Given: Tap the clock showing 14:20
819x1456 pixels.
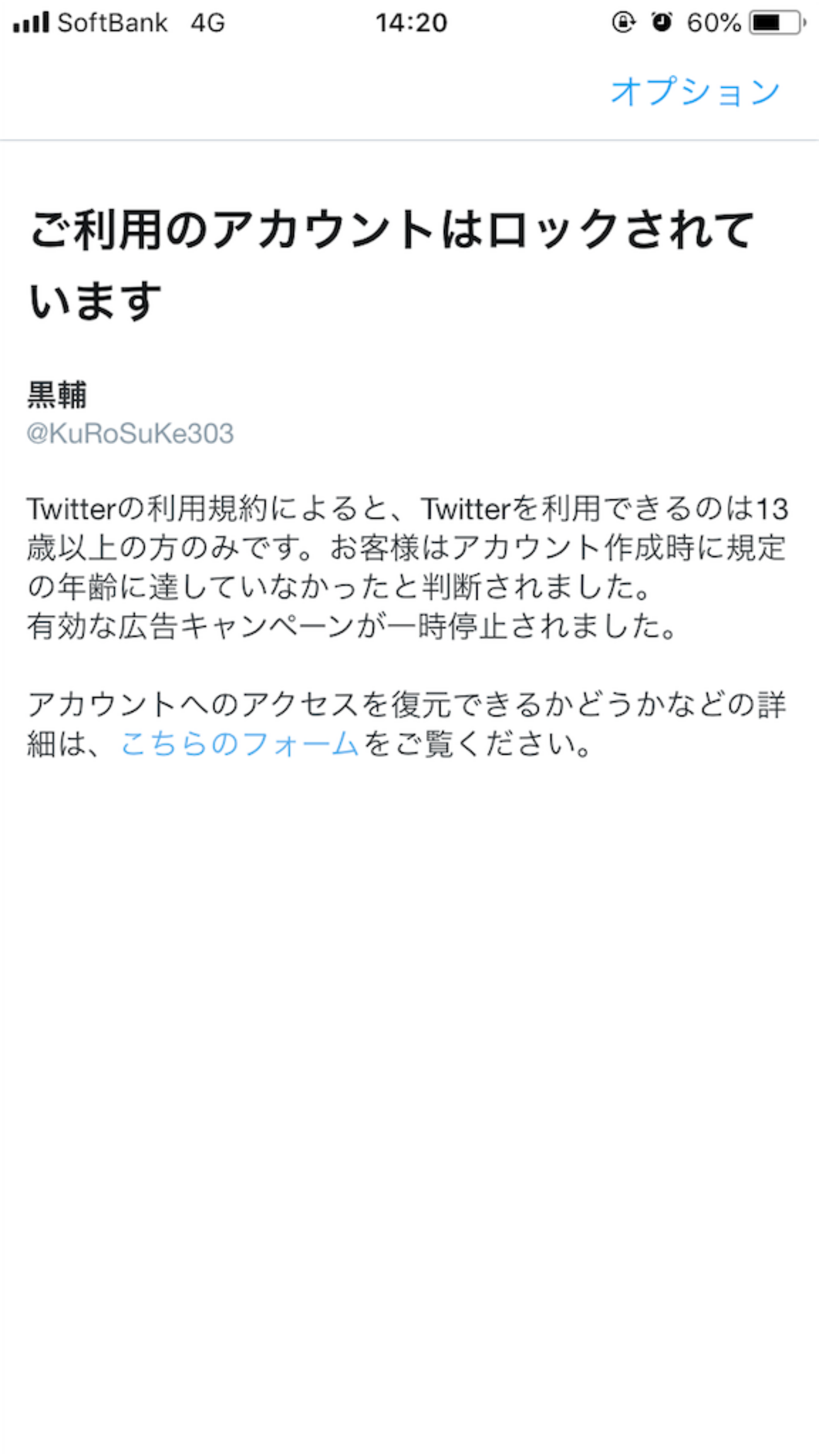Looking at the screenshot, I should click(x=411, y=22).
